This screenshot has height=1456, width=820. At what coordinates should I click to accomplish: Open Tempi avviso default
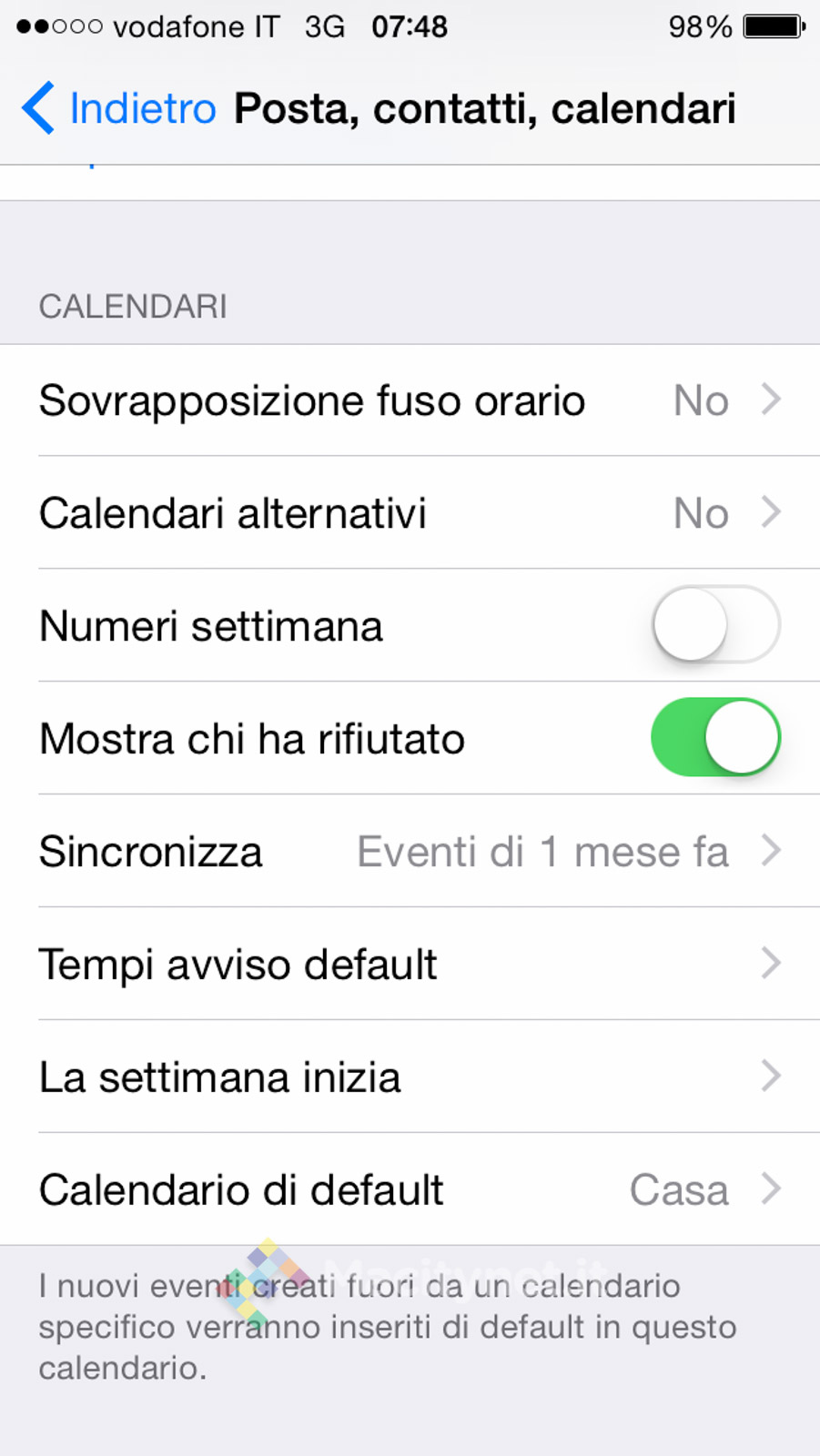pyautogui.click(x=410, y=965)
